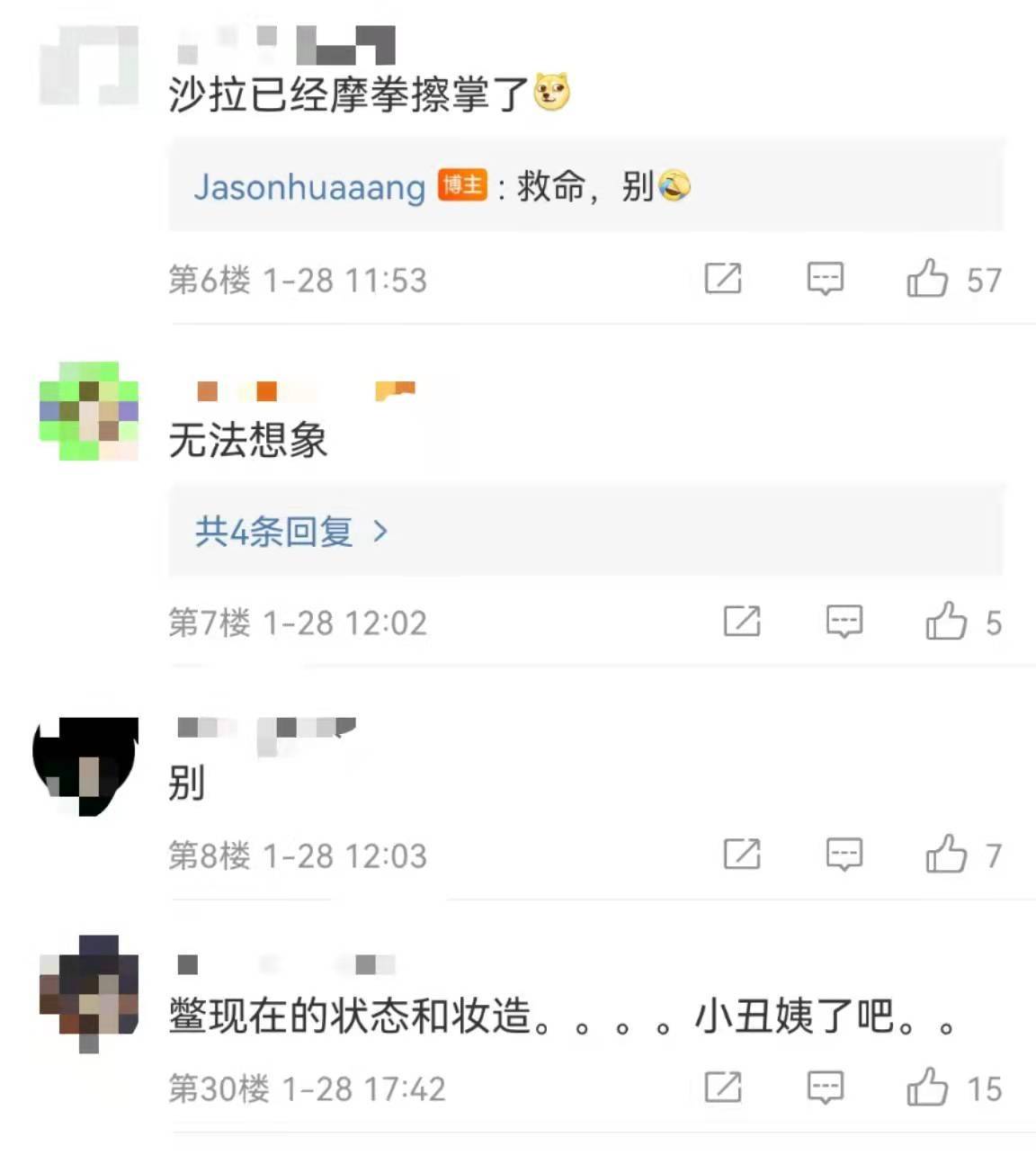Reply to the 第6楼 comment
Screen dimensions: 1036x1155
point(825,279)
